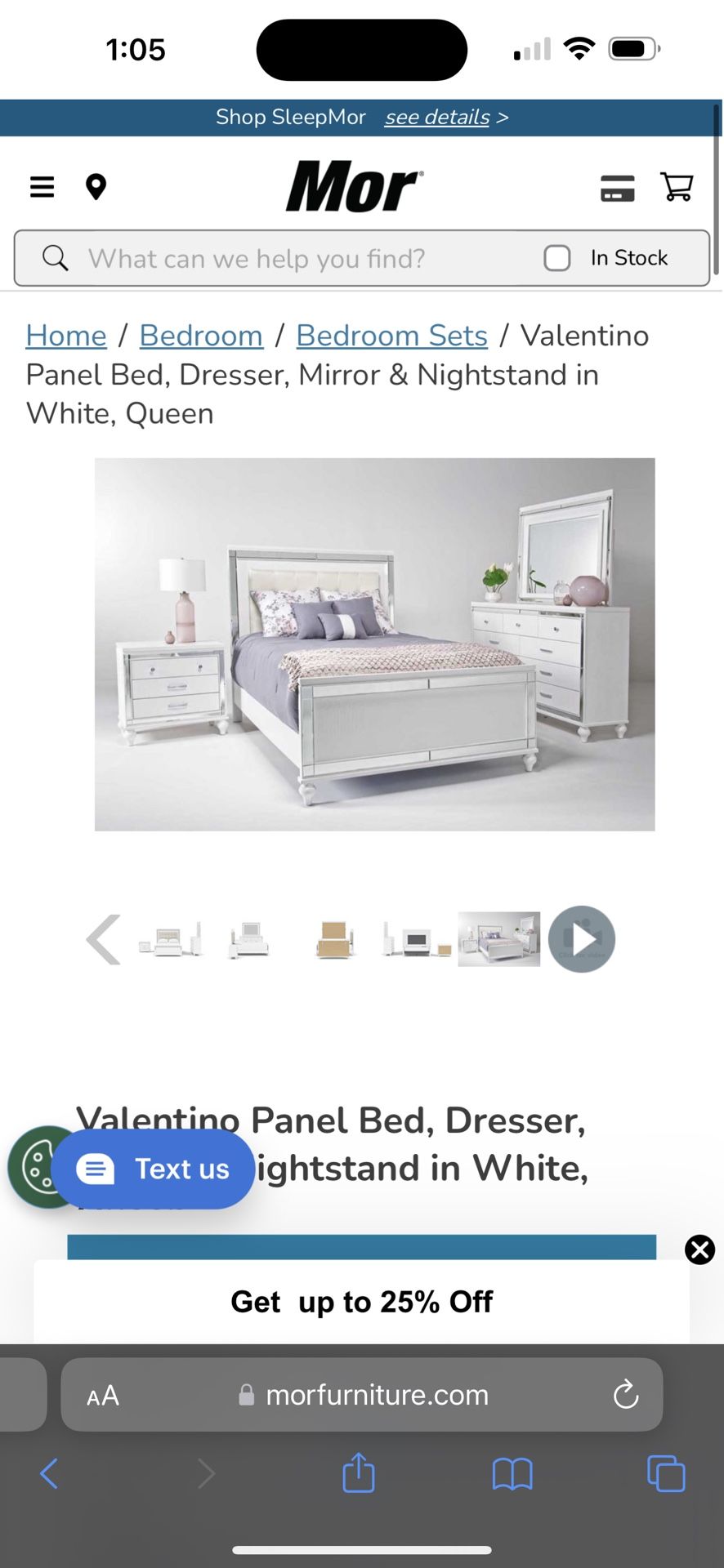
Task: Go to Bedroom Sets breadcrumb
Action: [391, 336]
